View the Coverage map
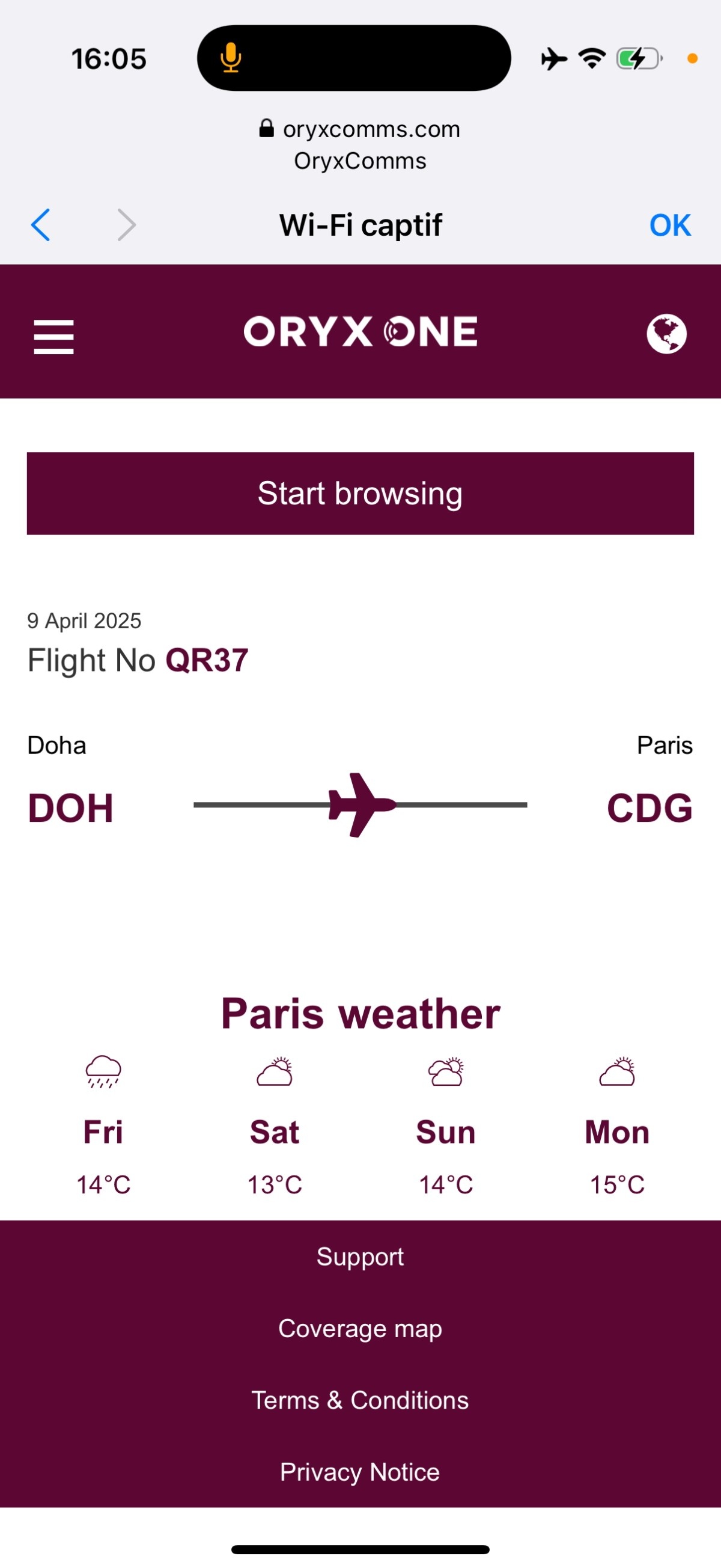This screenshot has width=721, height=1568. [360, 1329]
